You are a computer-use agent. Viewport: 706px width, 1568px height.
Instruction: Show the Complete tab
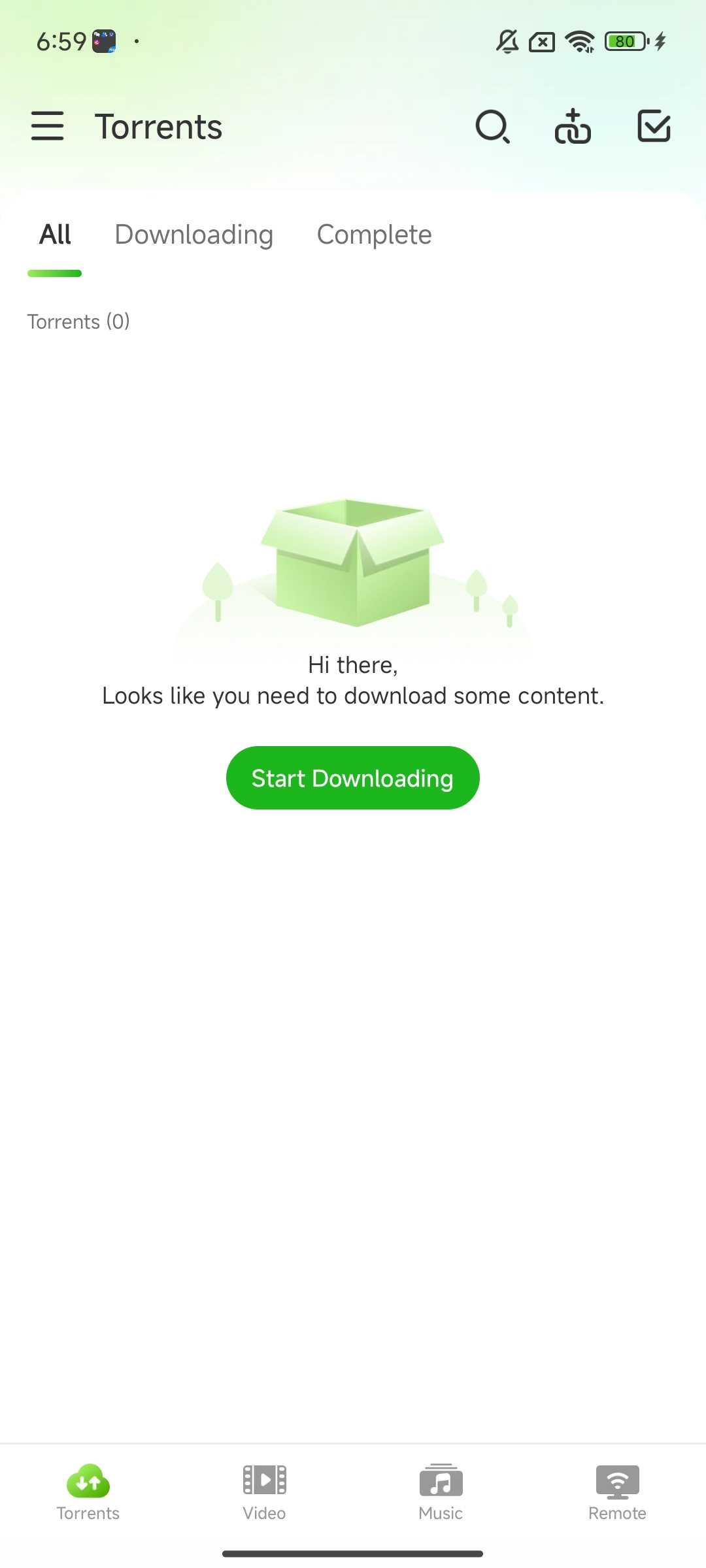click(374, 235)
